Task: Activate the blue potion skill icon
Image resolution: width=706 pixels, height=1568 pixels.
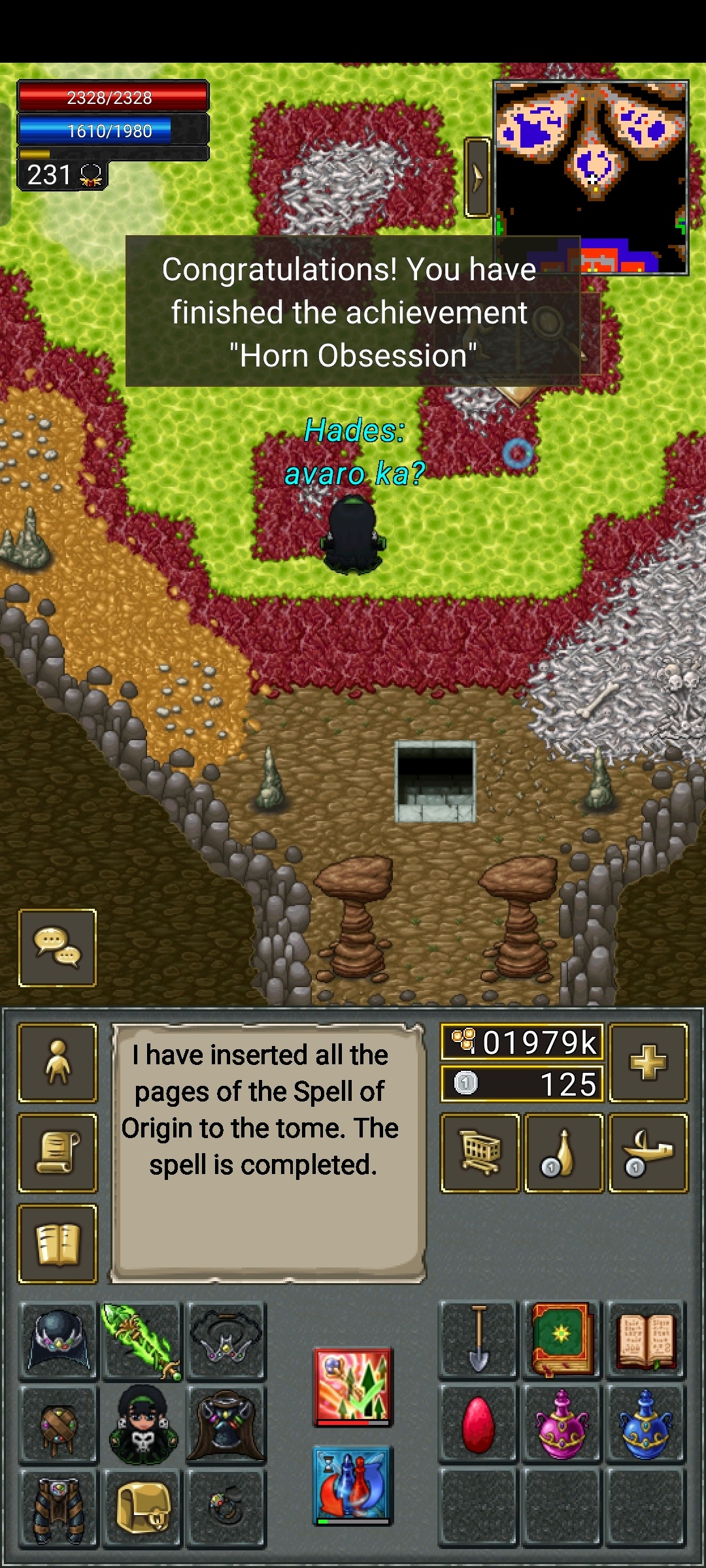Action: [x=353, y=1486]
